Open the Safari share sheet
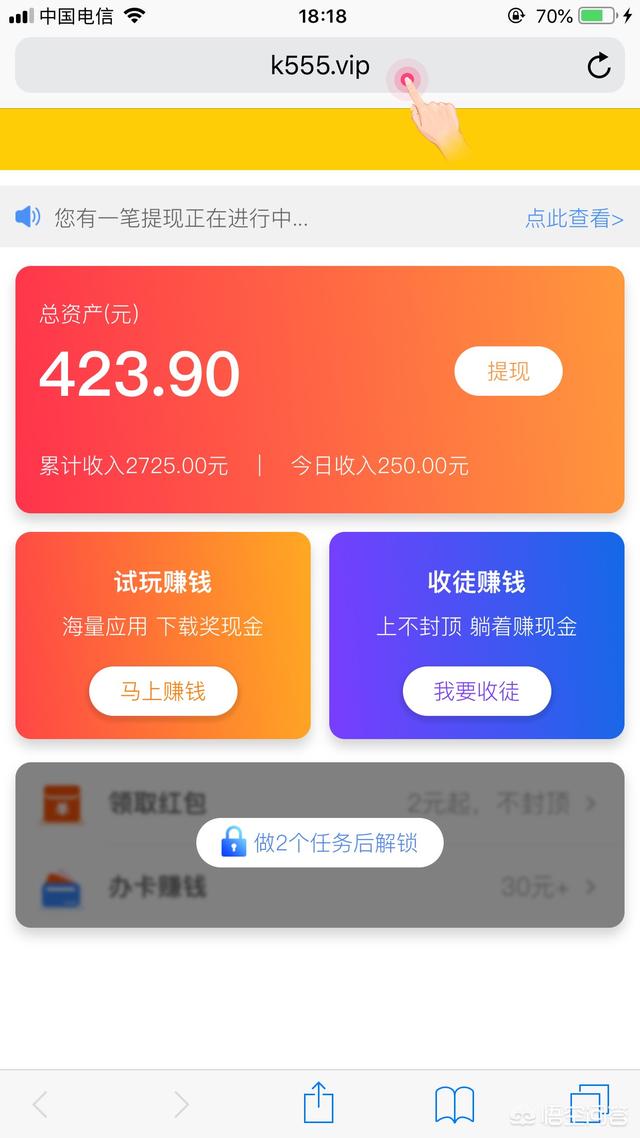640x1138 pixels. (318, 1103)
